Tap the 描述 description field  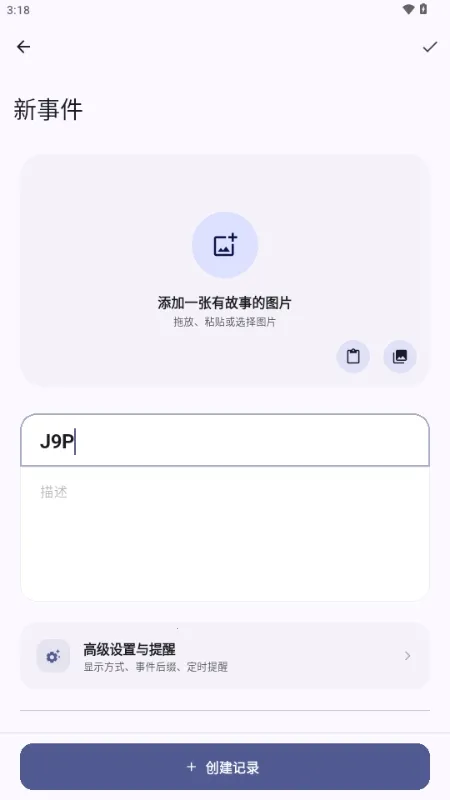point(225,534)
